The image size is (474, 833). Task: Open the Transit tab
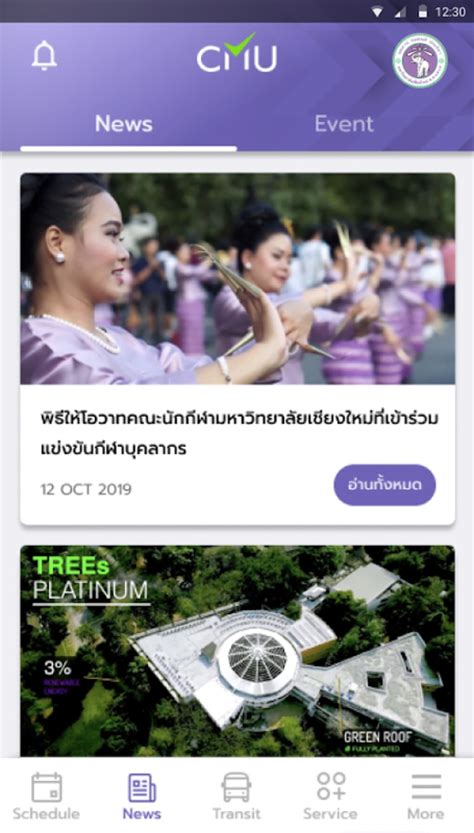click(x=236, y=796)
